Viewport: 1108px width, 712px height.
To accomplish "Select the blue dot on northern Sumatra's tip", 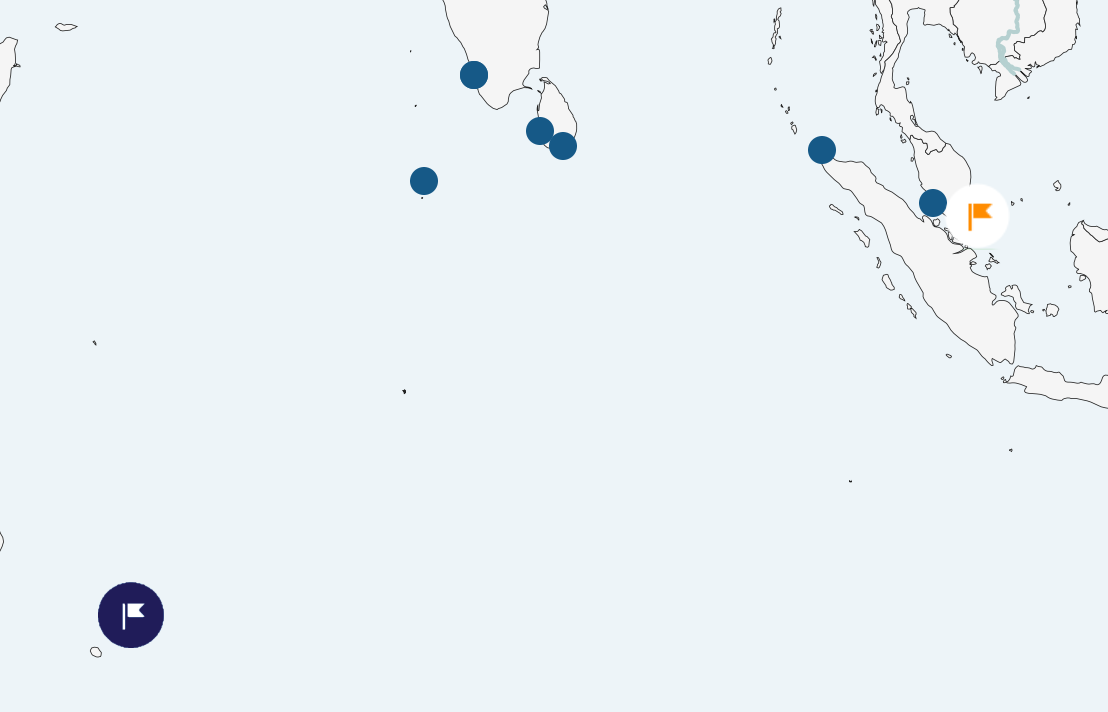I will coord(822,150).
